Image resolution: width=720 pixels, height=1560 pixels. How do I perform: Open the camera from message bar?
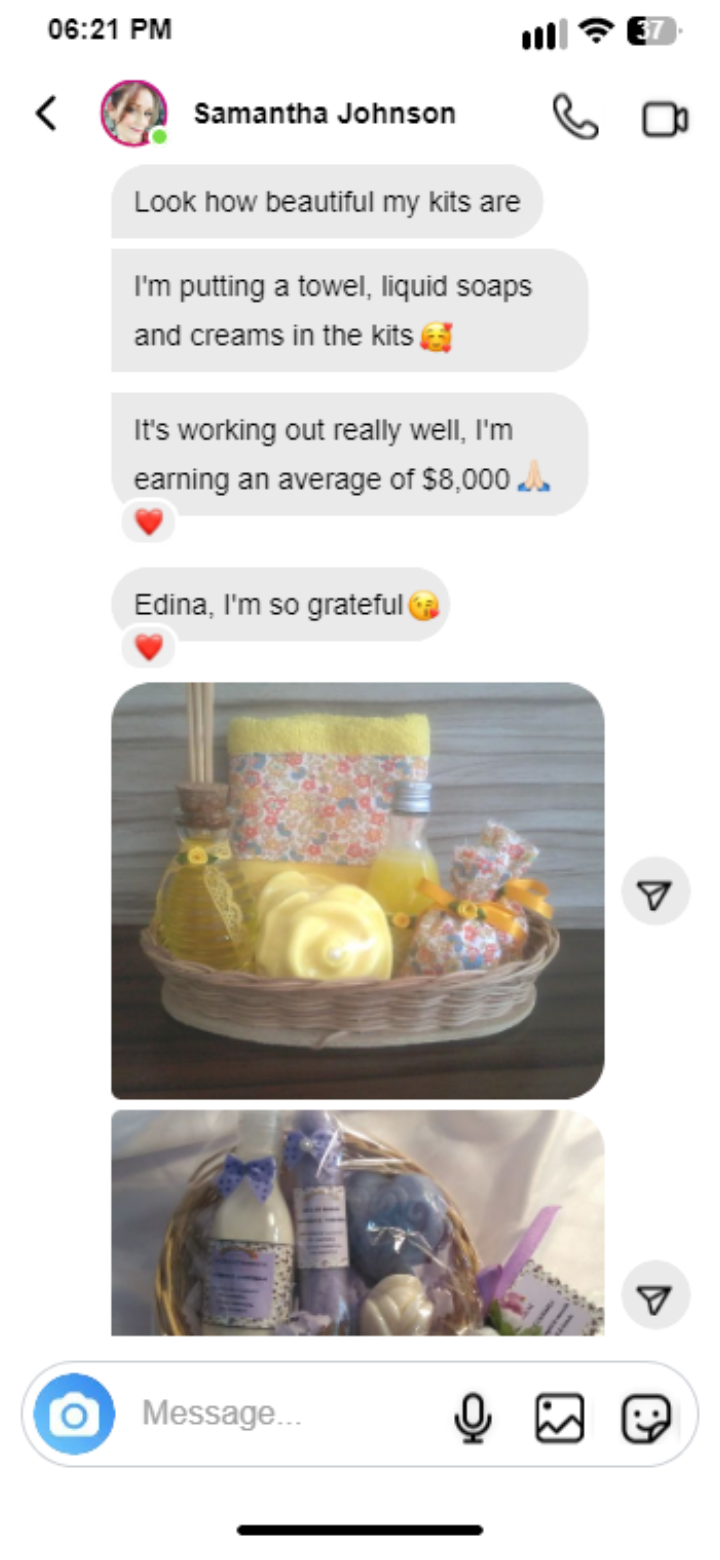coord(74,1414)
